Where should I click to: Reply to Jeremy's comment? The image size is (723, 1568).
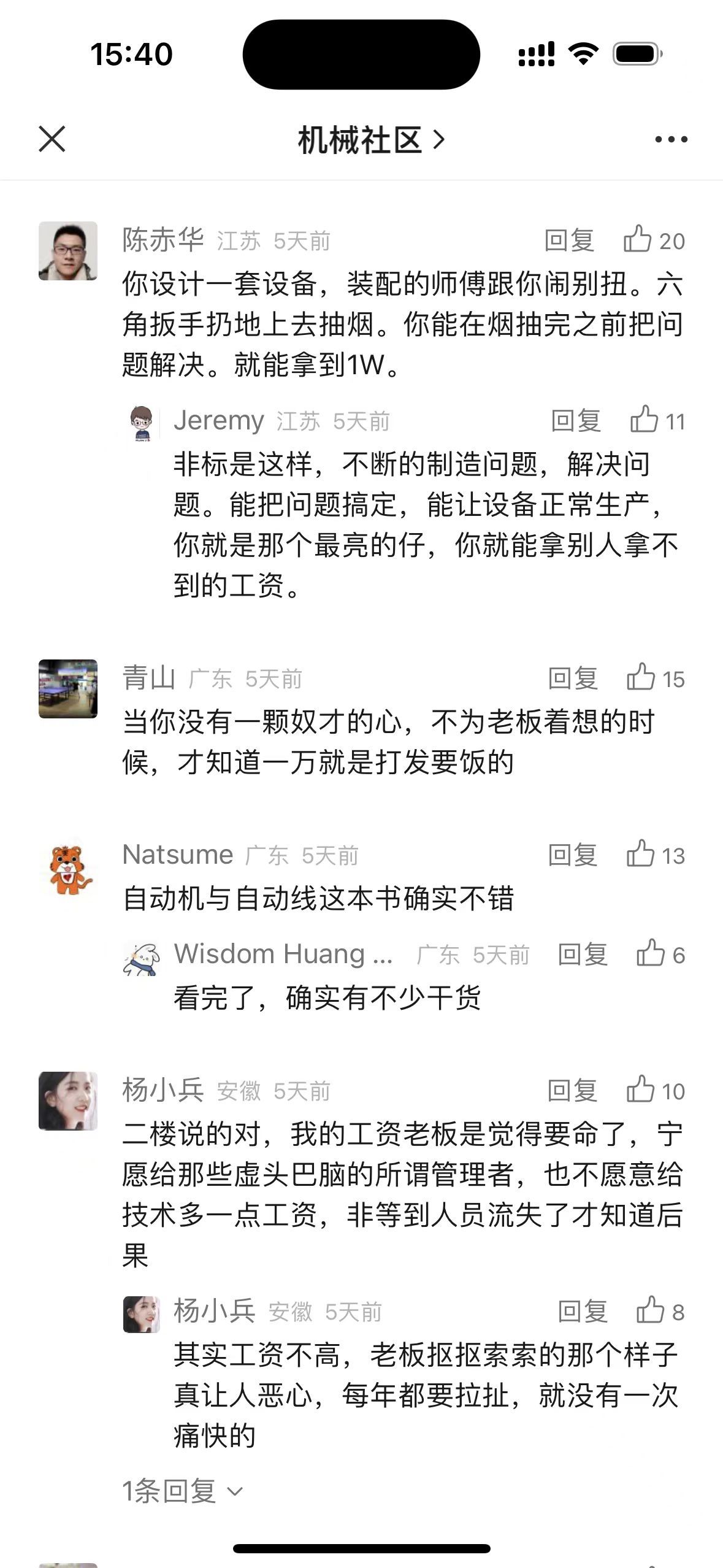(575, 421)
